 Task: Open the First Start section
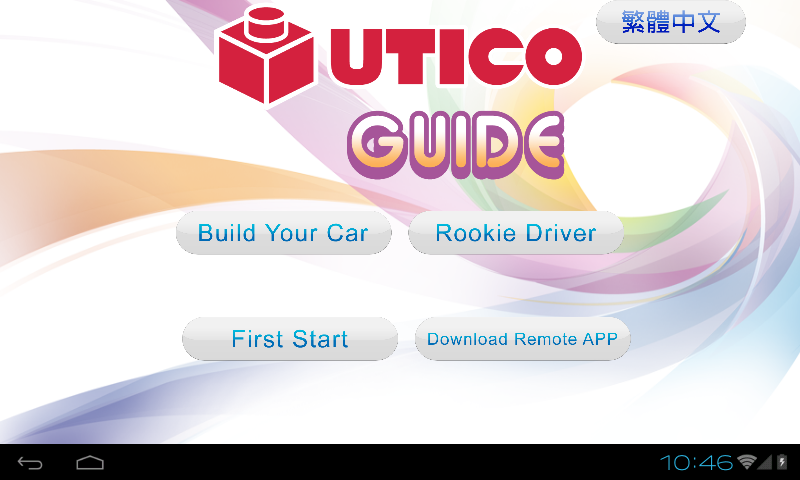290,339
